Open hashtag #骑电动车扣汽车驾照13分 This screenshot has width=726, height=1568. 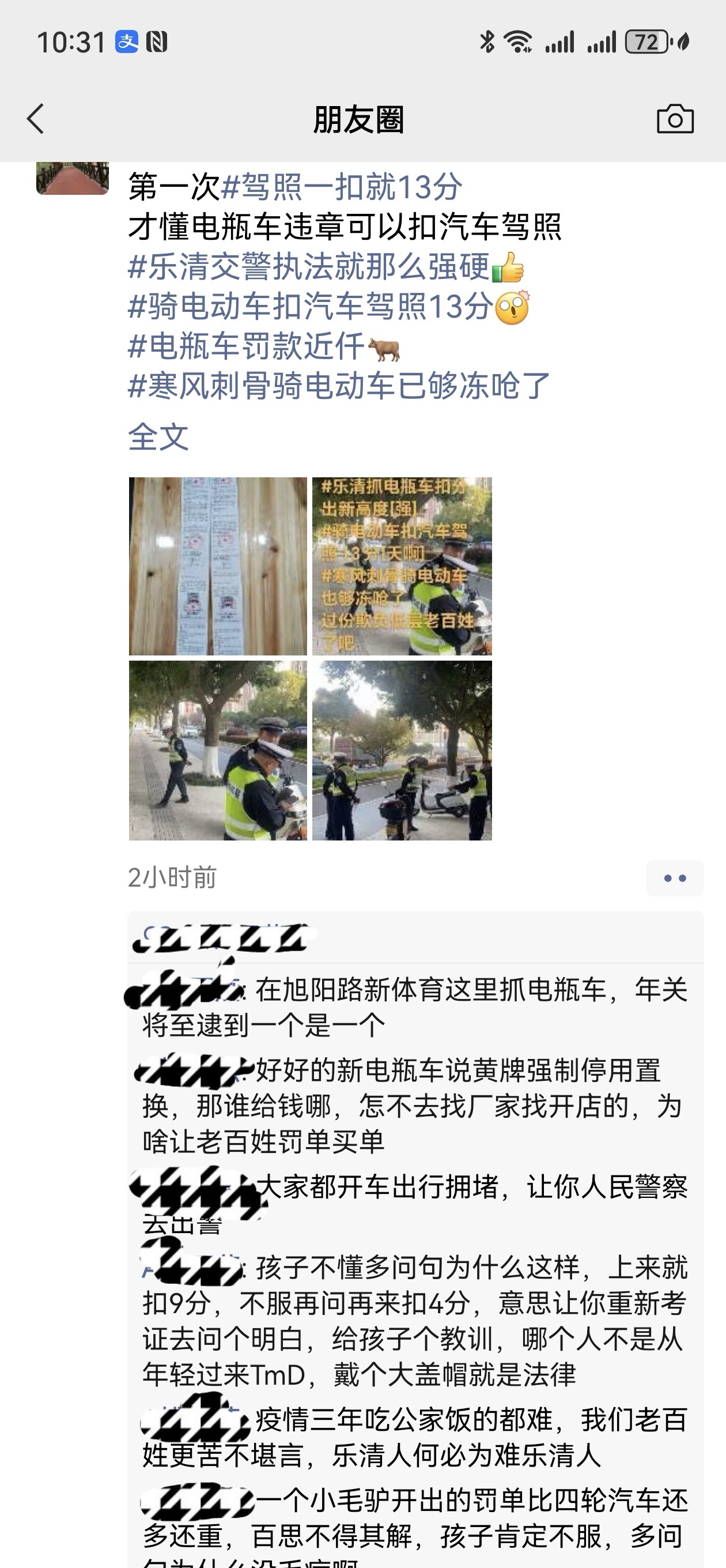point(311,306)
